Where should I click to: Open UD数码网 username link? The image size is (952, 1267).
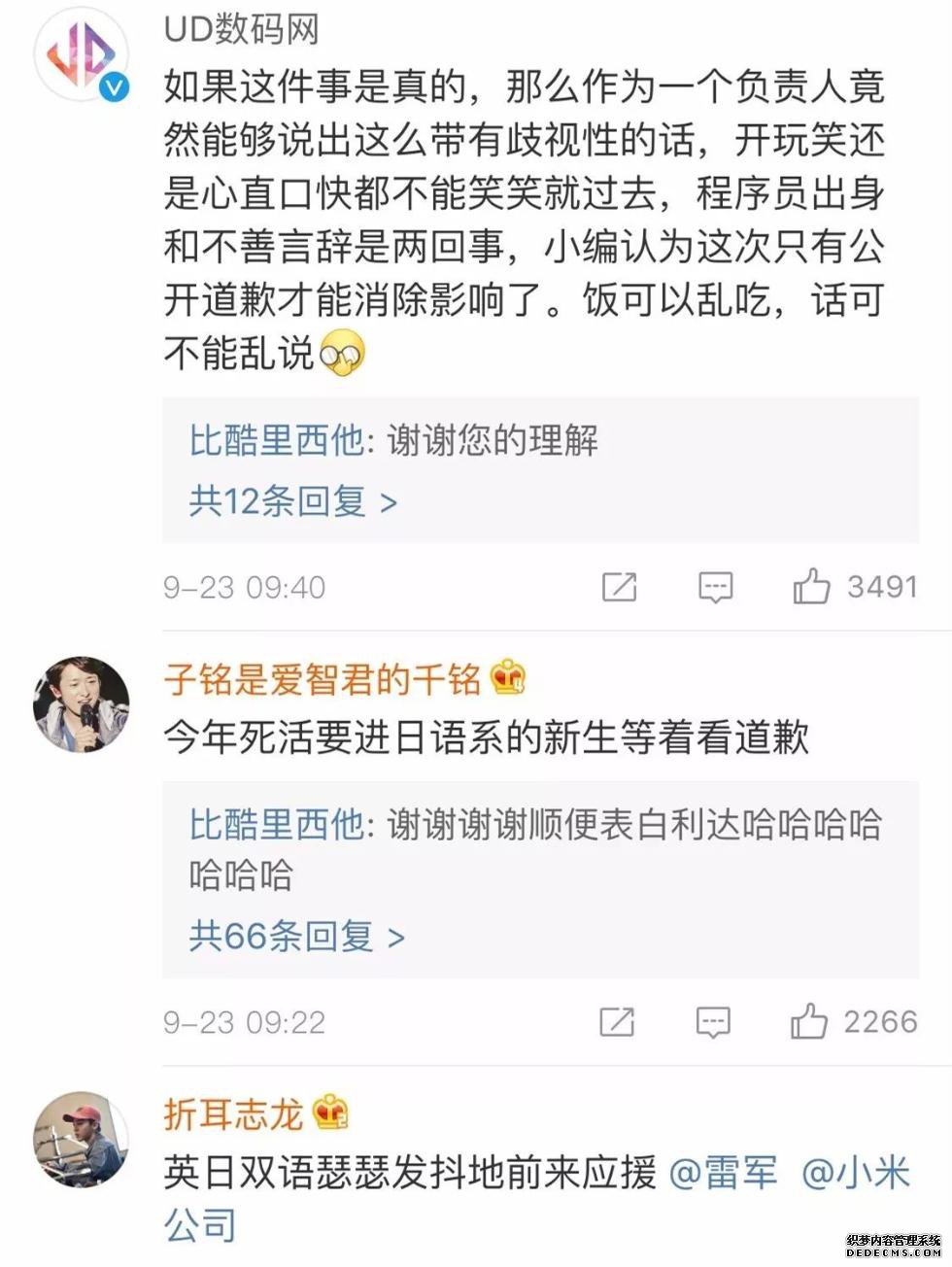click(241, 29)
